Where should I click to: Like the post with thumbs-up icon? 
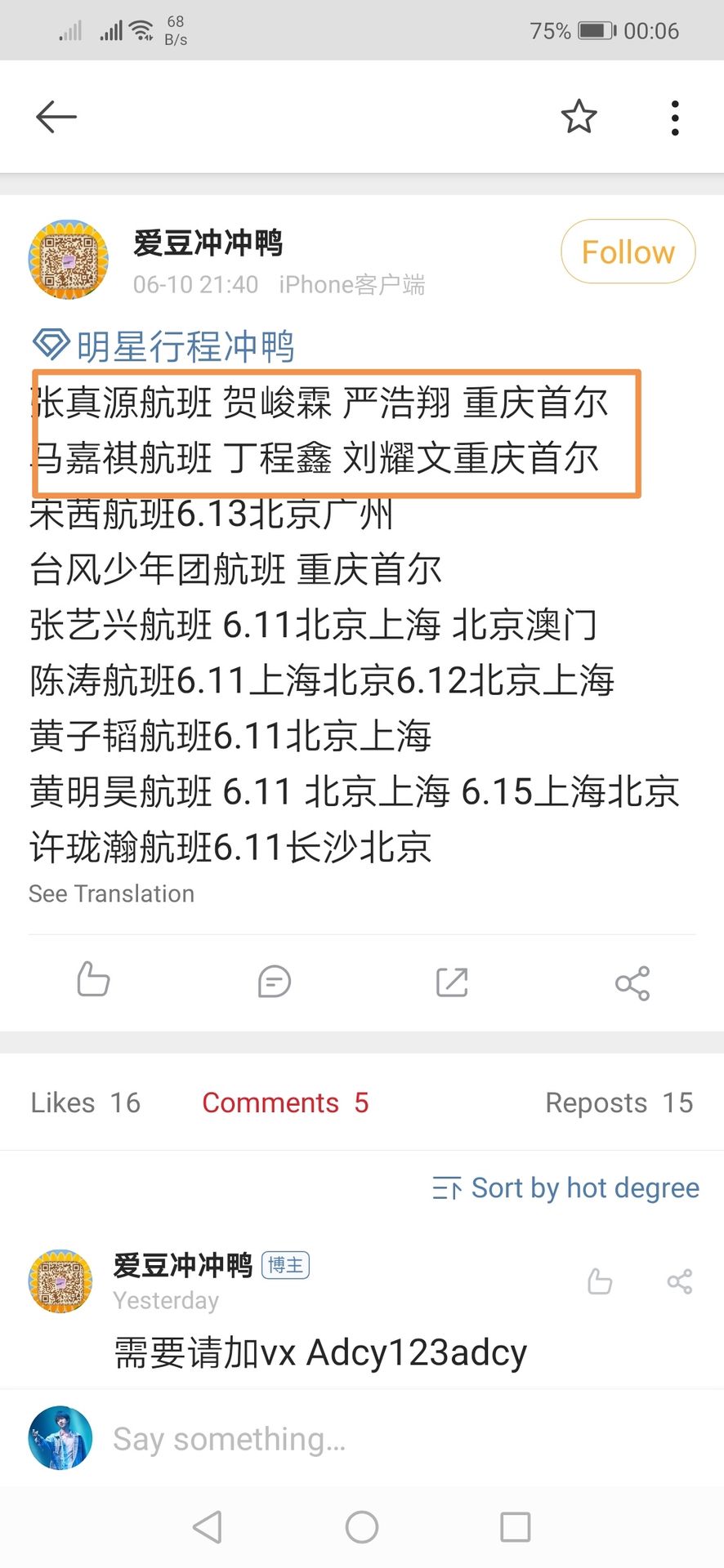tap(92, 980)
